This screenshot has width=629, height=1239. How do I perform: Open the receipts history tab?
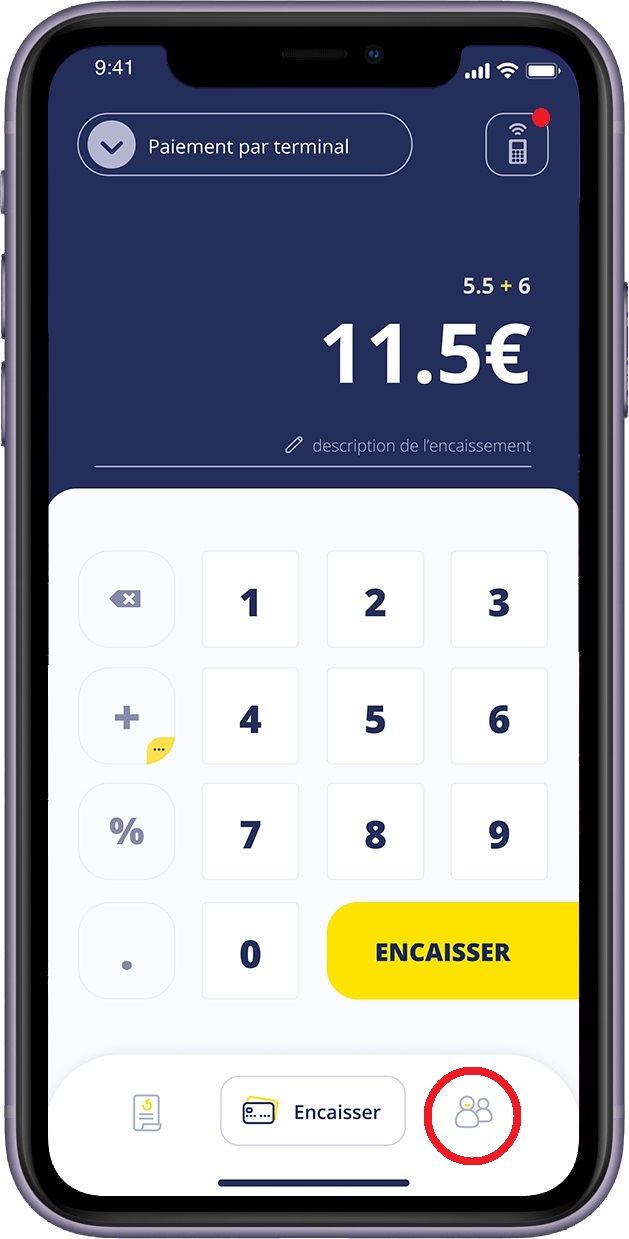point(147,1112)
